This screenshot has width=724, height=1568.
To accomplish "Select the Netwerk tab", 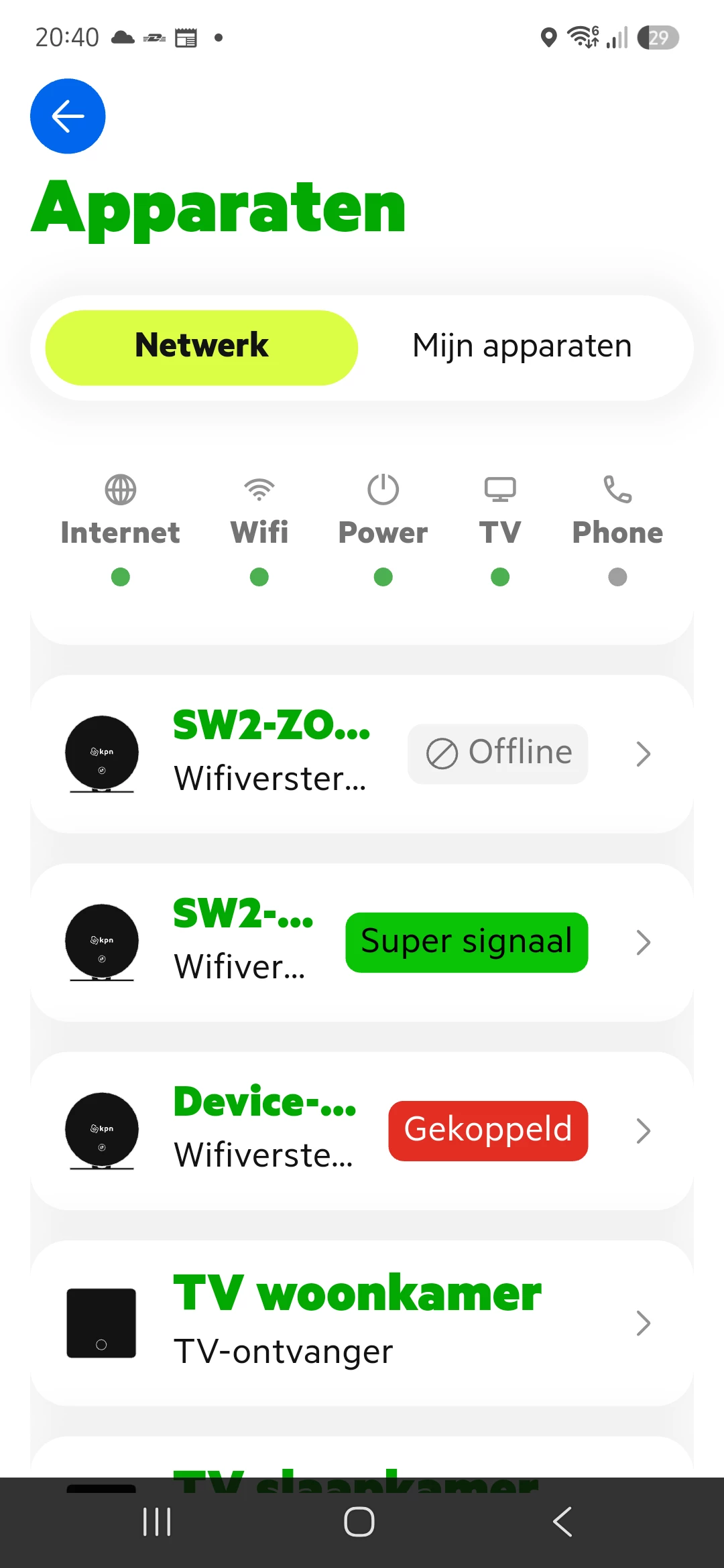I will click(201, 347).
